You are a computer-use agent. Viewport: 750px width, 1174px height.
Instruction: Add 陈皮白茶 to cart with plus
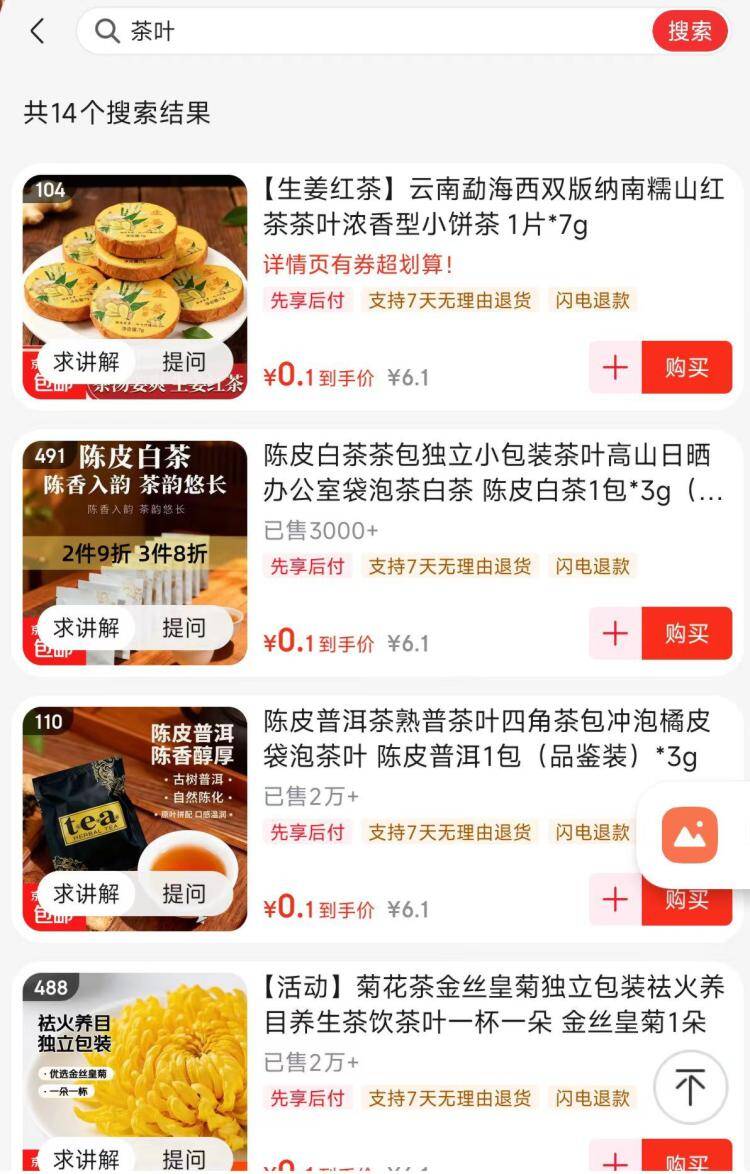tap(615, 633)
